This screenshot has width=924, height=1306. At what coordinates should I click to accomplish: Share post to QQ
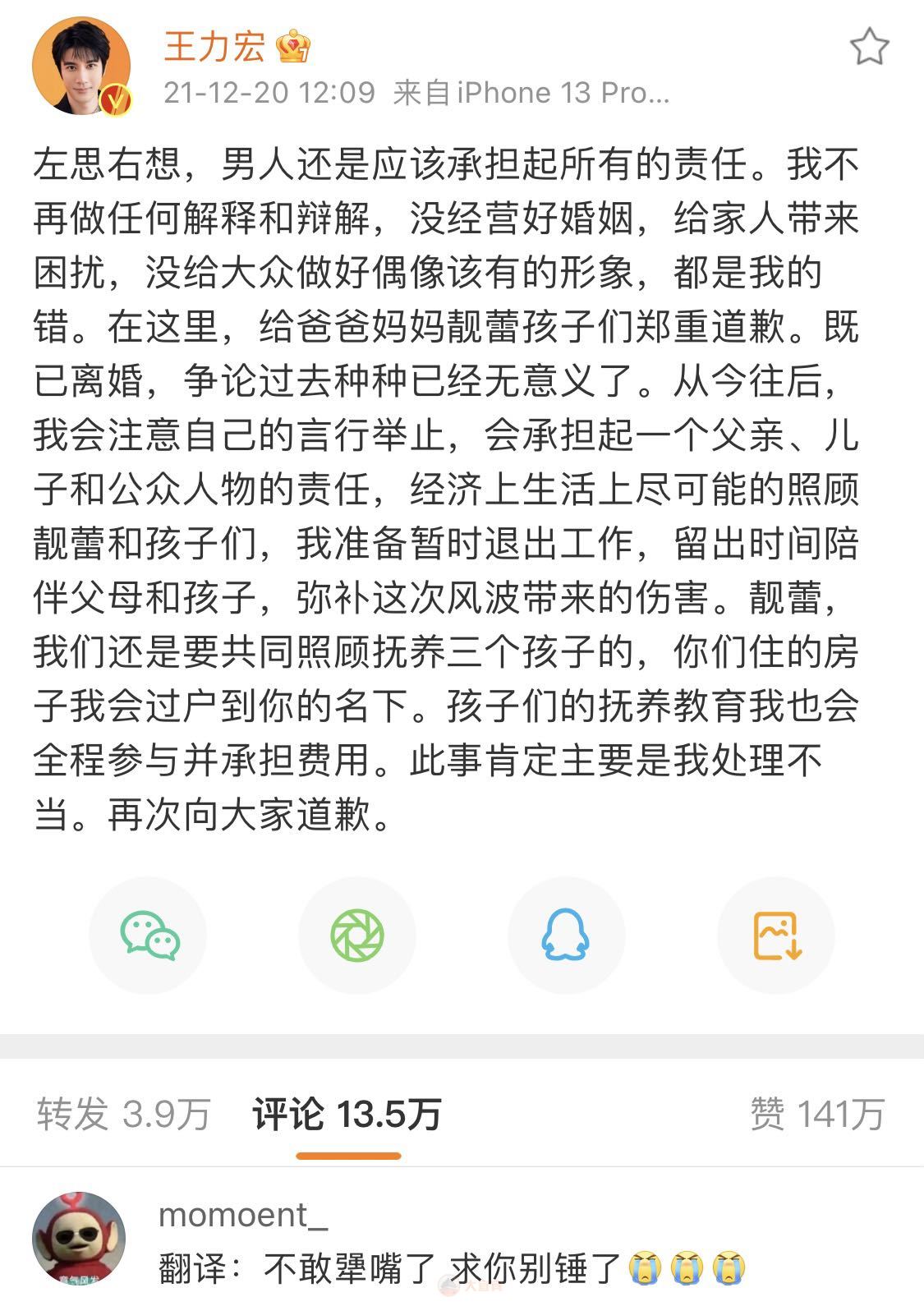(x=566, y=936)
